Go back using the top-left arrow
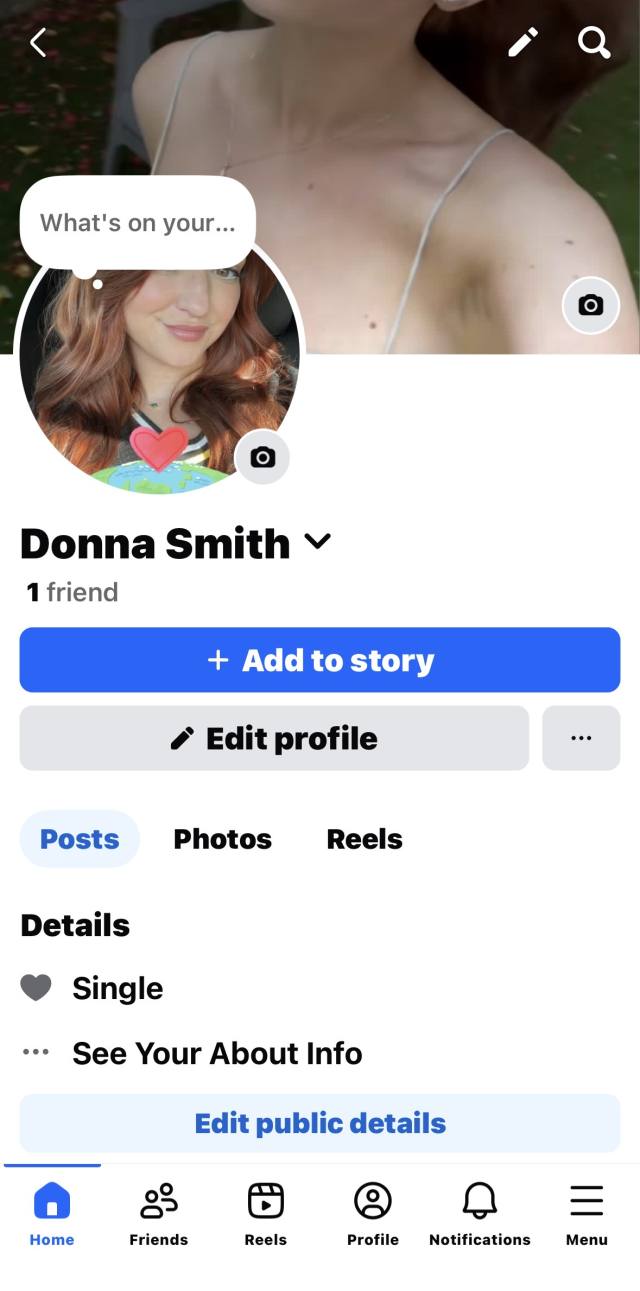 point(38,42)
